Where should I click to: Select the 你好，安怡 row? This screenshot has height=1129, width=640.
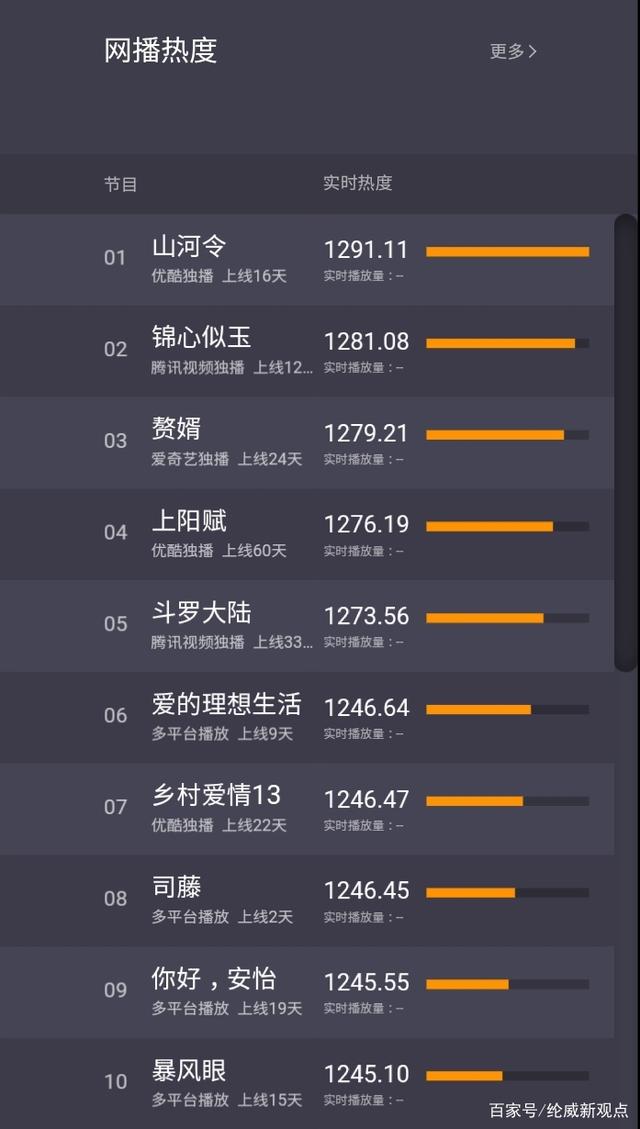coord(307,991)
